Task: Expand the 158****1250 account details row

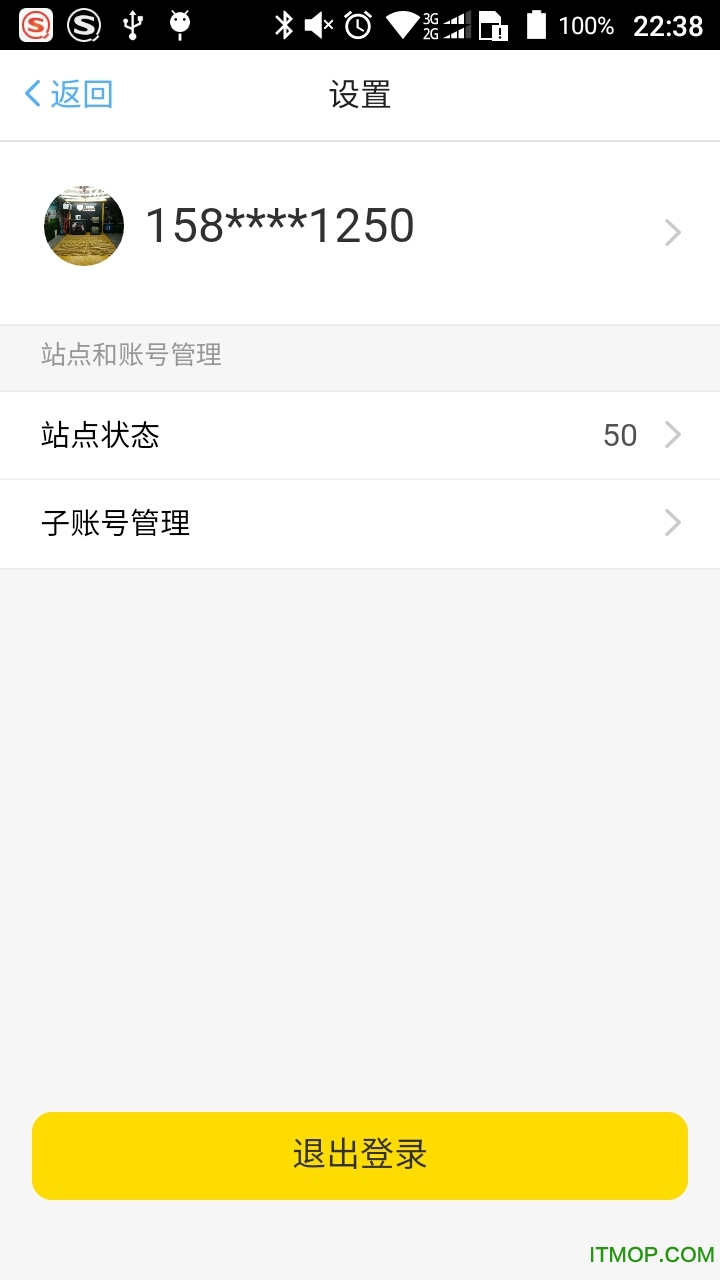Action: click(x=672, y=232)
